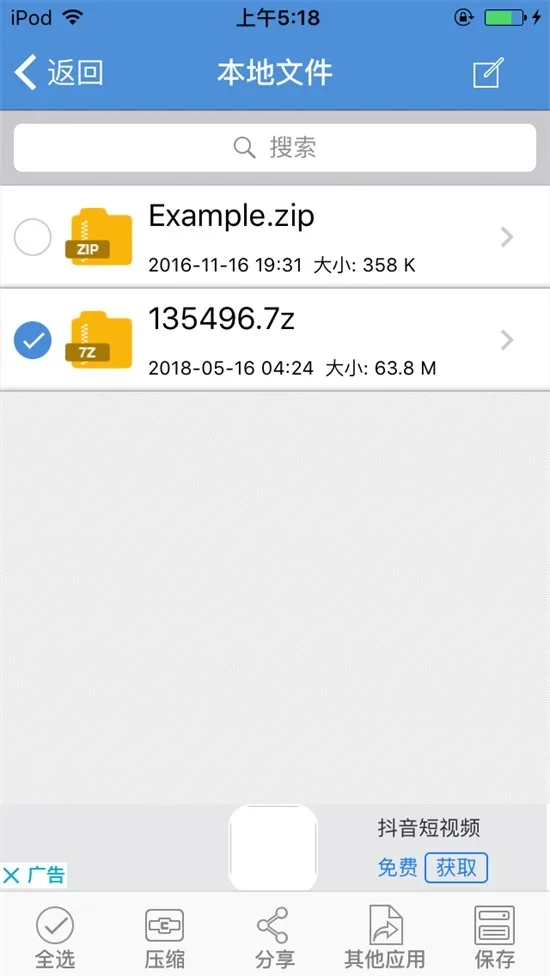Tap the 搜索 search field
Viewport: 550px width, 976px height.
pos(275,148)
